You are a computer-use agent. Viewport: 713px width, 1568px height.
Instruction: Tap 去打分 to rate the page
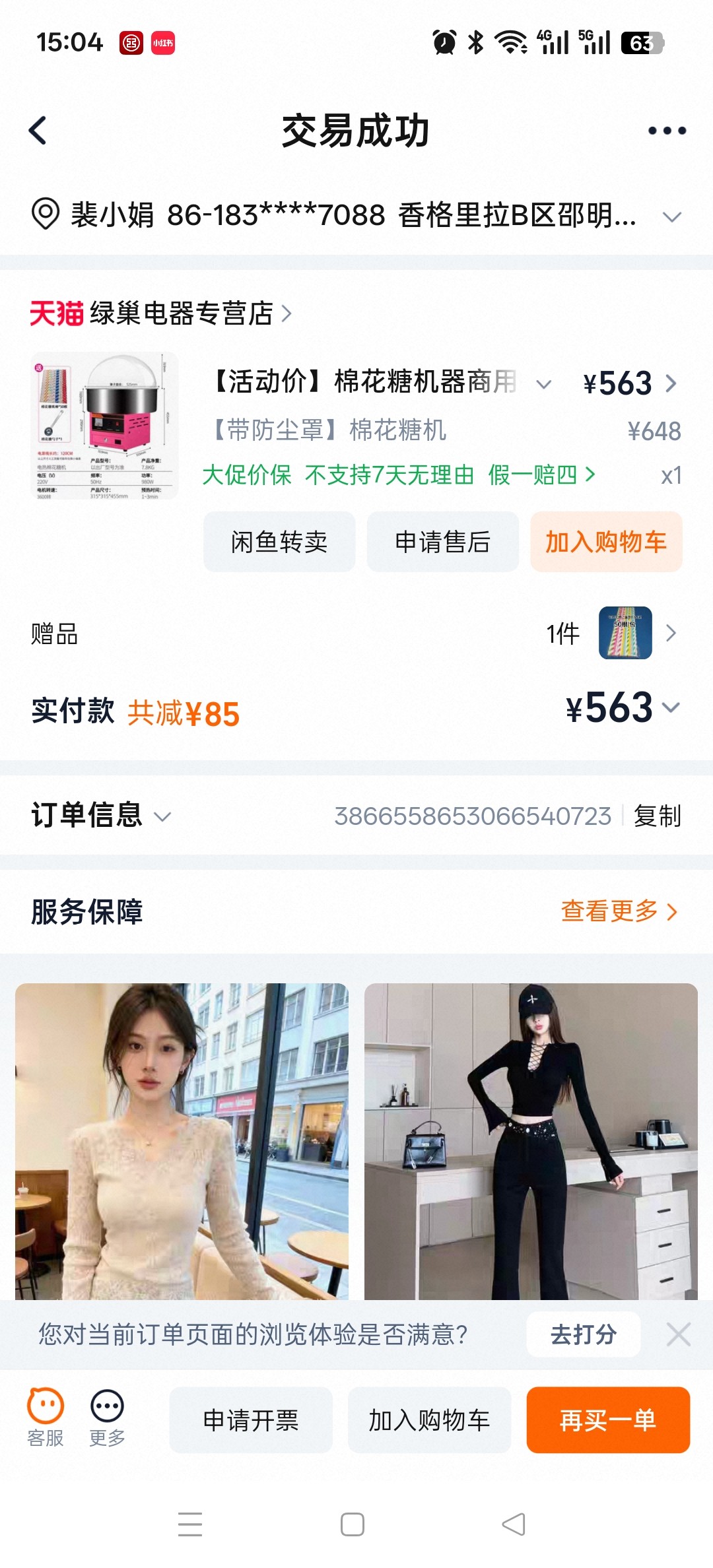click(584, 1334)
